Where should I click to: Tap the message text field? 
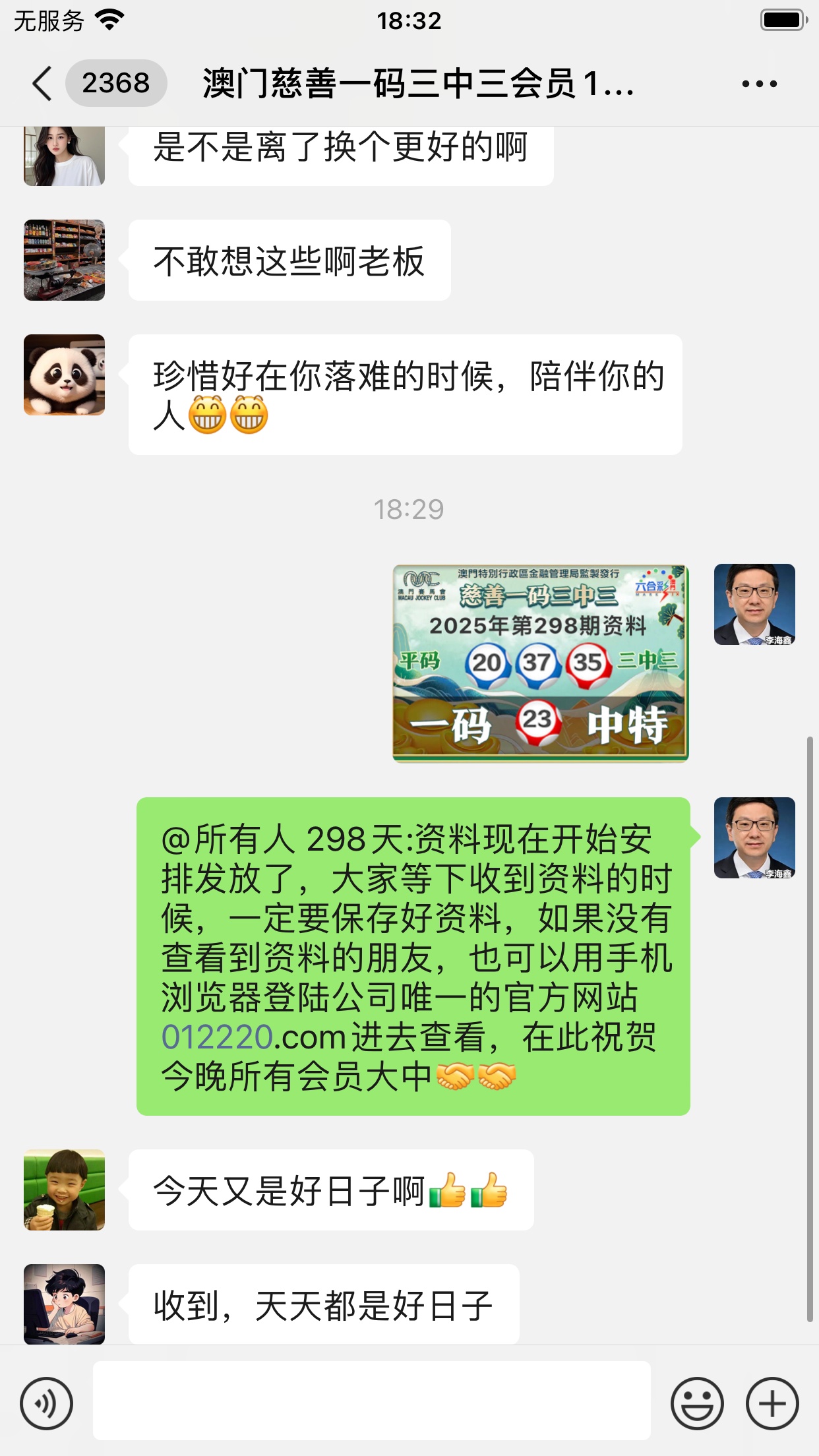pos(371,1401)
